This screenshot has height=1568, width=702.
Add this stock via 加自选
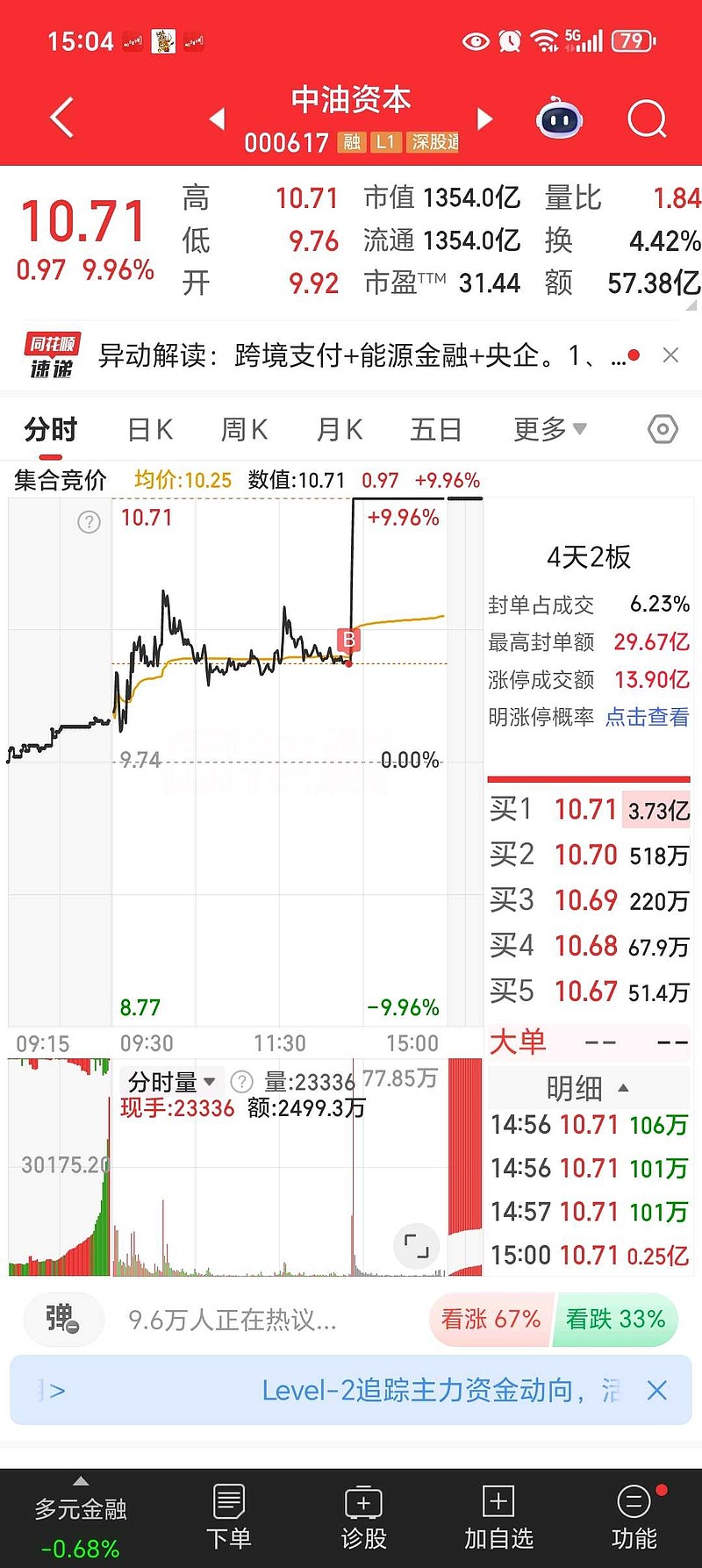coord(498,1517)
